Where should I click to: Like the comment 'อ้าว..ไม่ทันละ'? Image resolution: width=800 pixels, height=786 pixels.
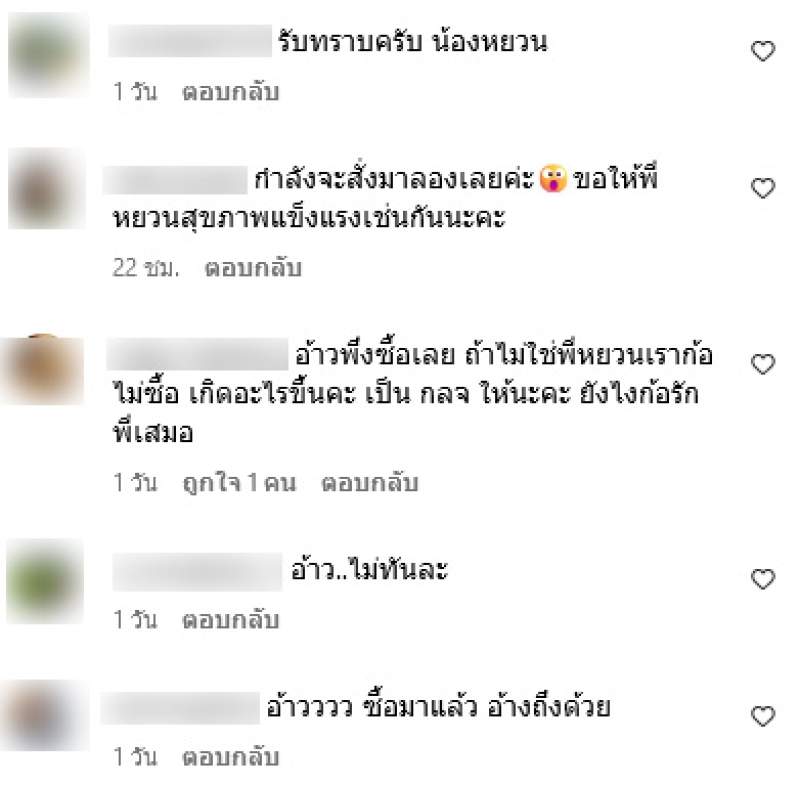(763, 578)
